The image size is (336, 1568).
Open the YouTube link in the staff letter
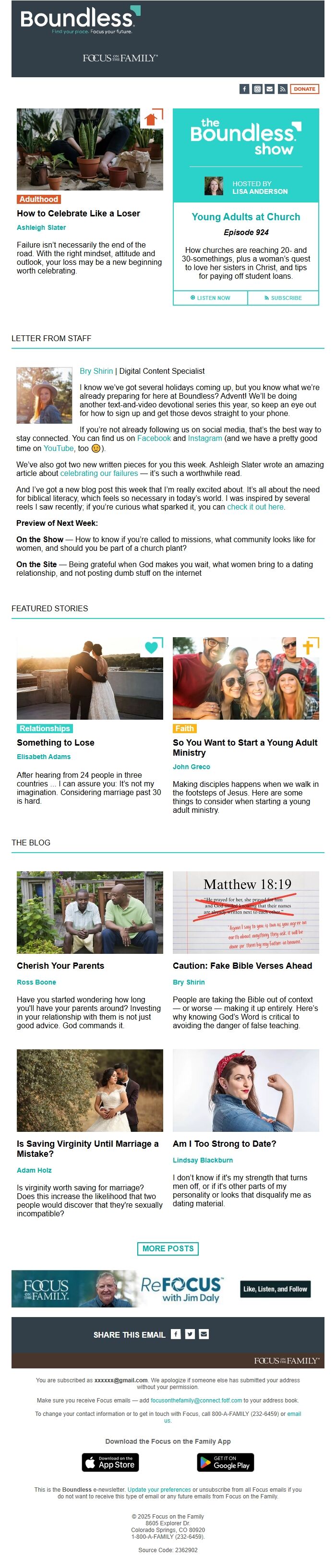[59, 448]
